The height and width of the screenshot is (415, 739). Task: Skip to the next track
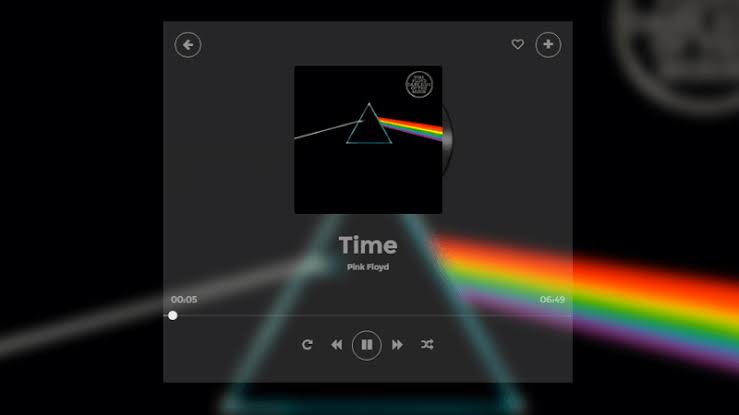click(398, 345)
